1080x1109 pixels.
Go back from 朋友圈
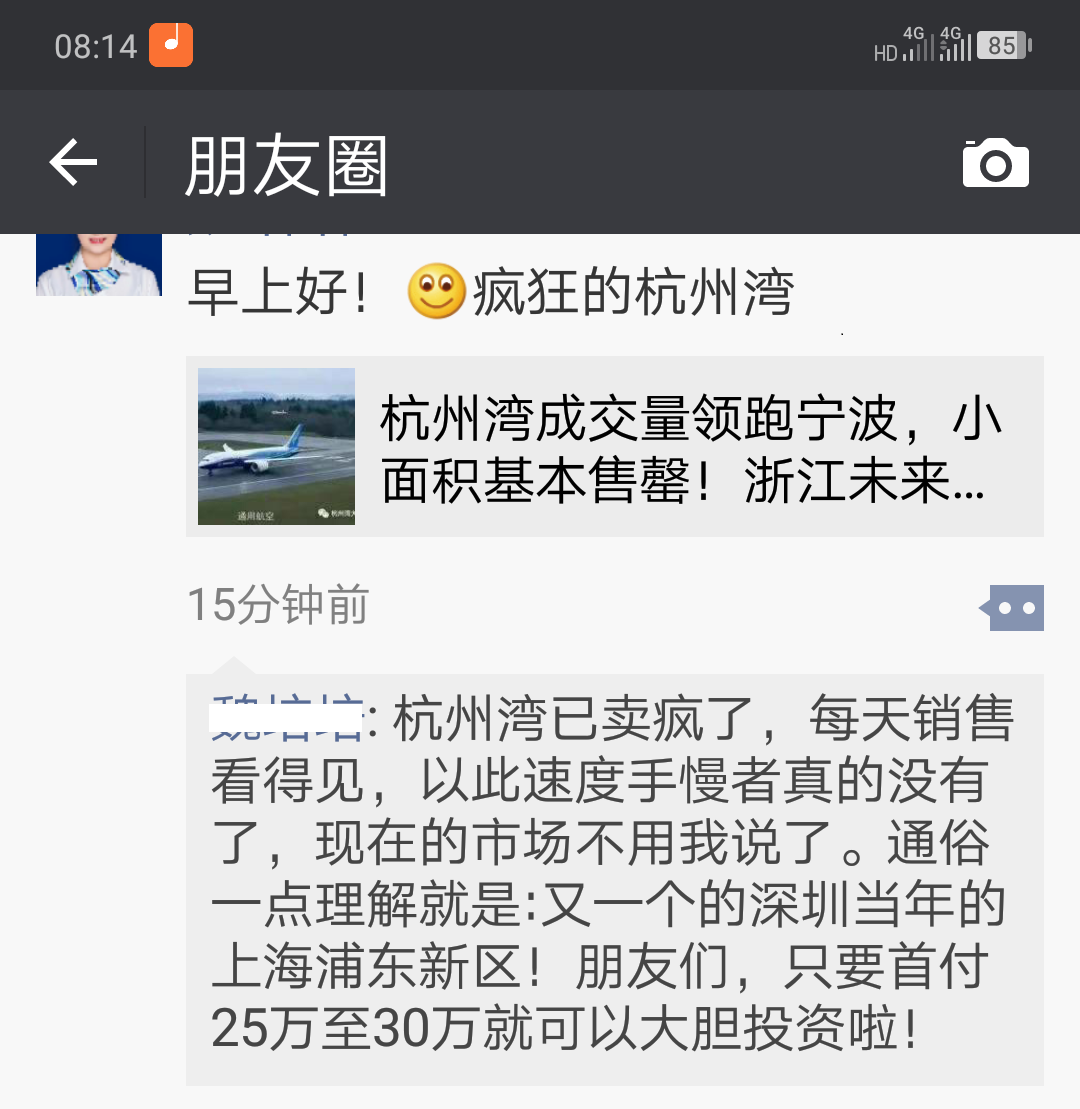tap(74, 163)
